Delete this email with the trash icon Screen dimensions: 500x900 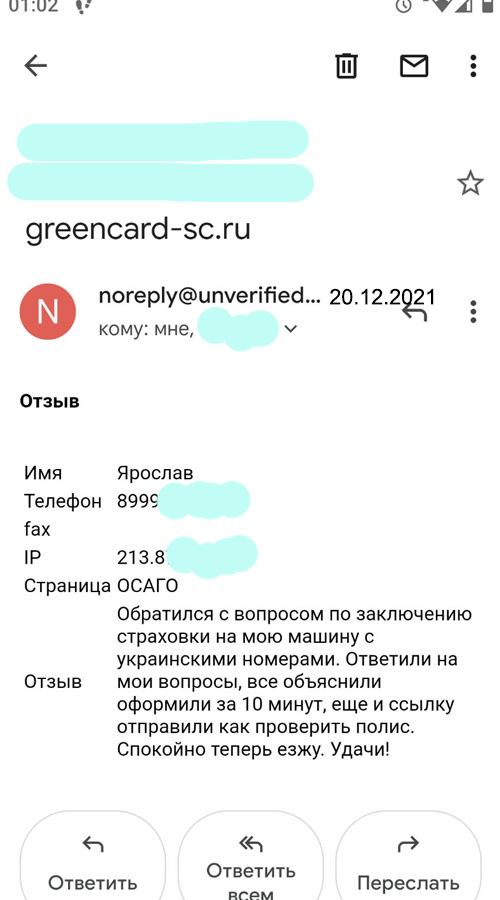click(x=346, y=65)
